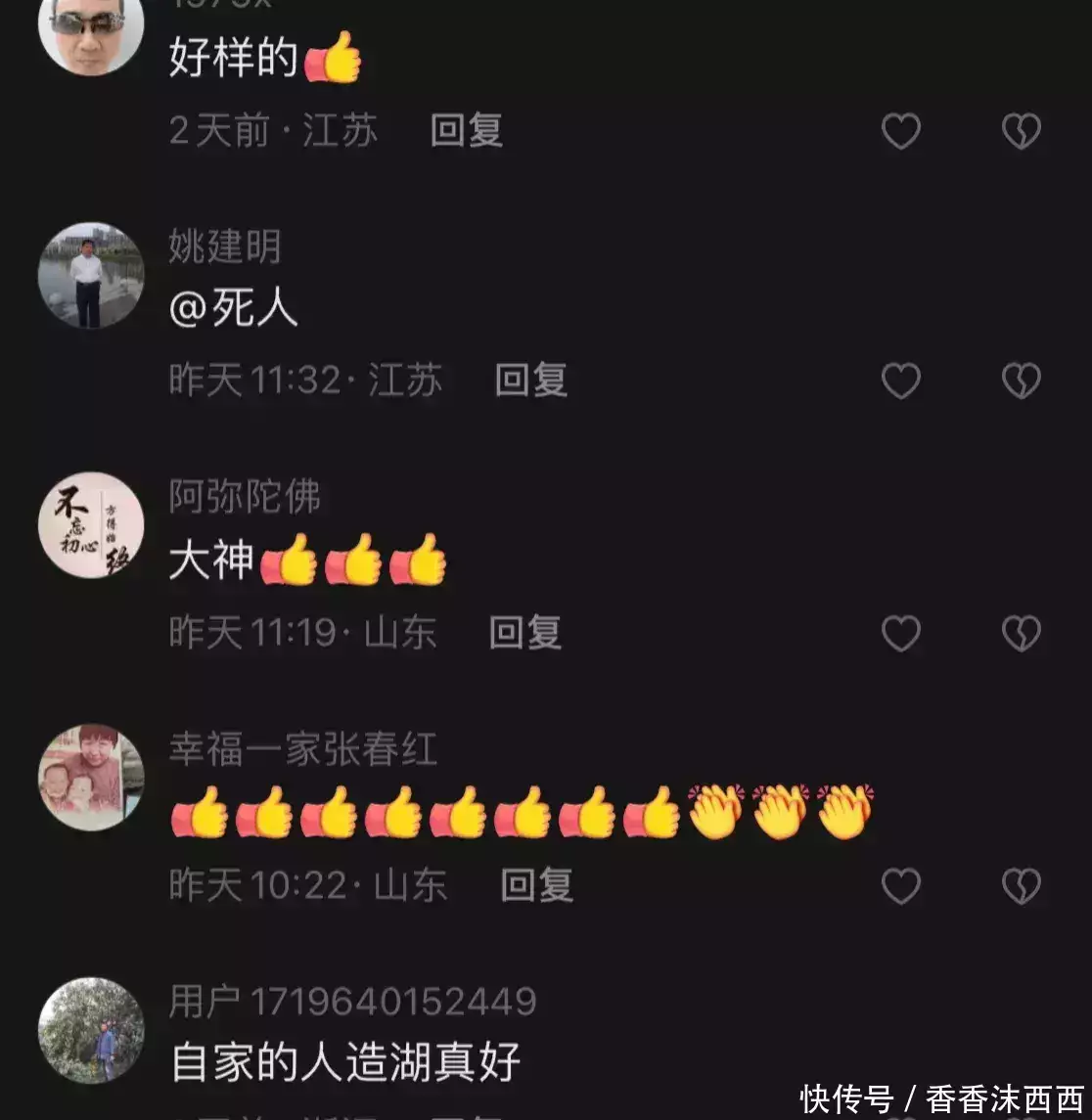Reply to the 好样的 comment

467,130
